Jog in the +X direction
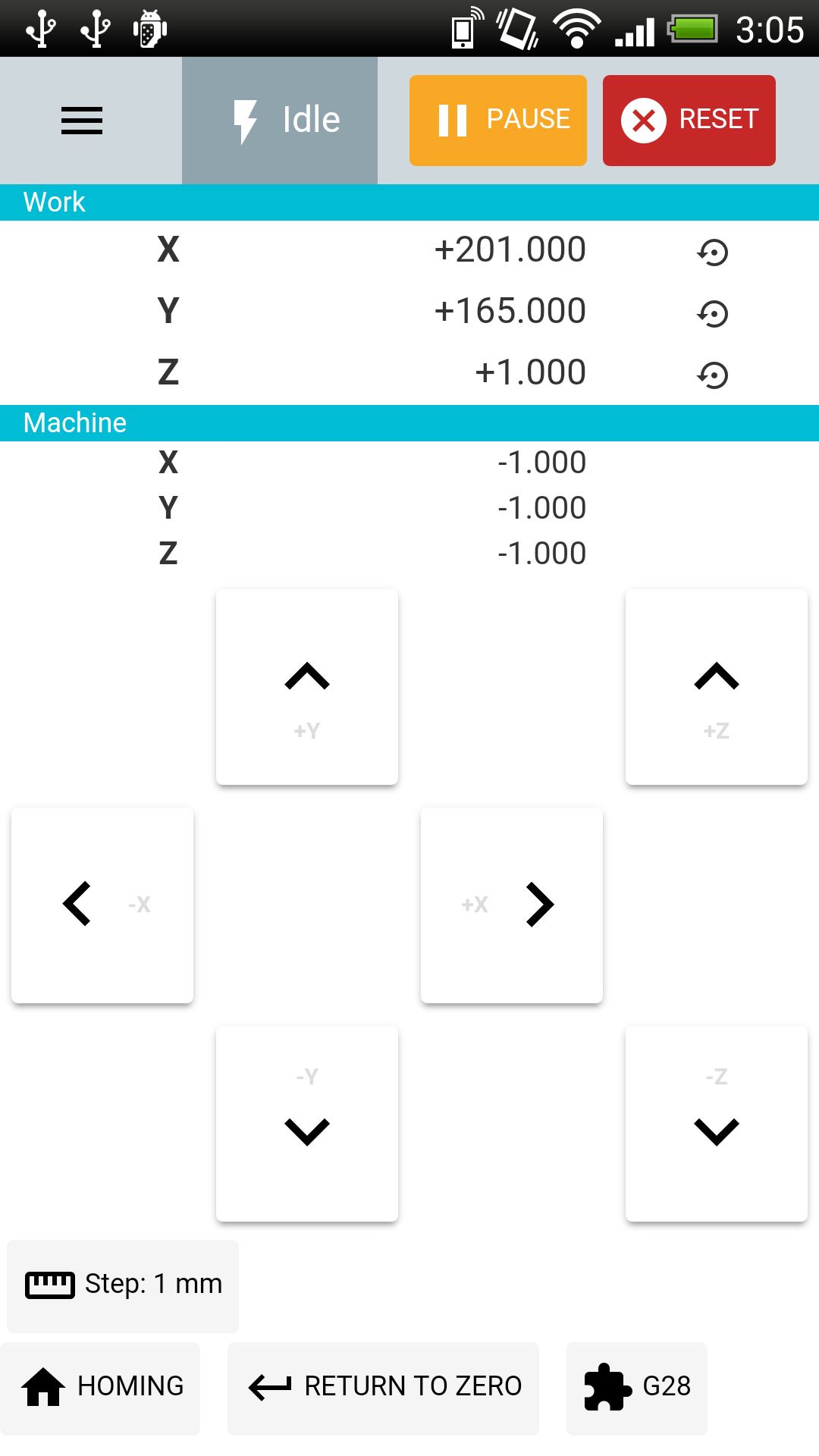 point(512,905)
